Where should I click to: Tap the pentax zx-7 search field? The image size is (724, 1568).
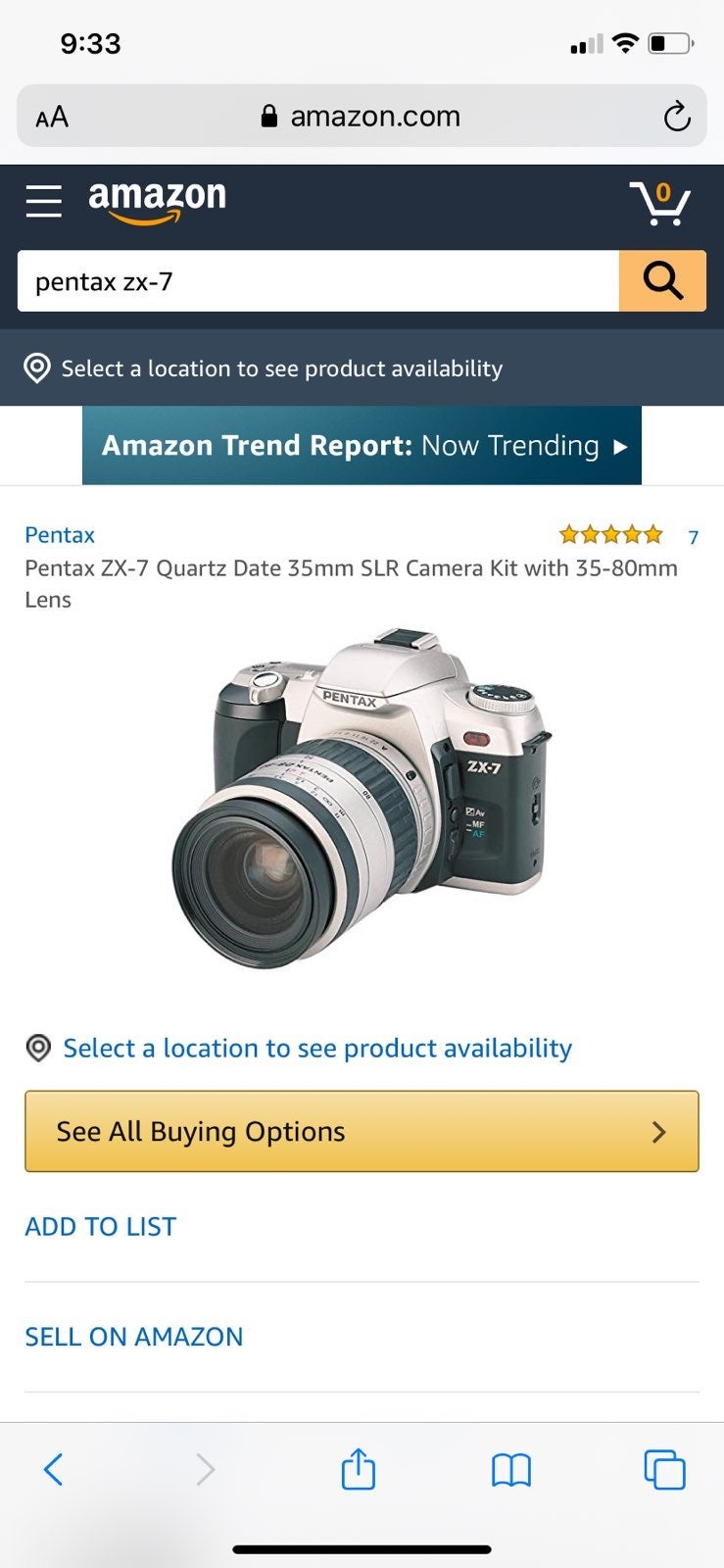point(318,281)
